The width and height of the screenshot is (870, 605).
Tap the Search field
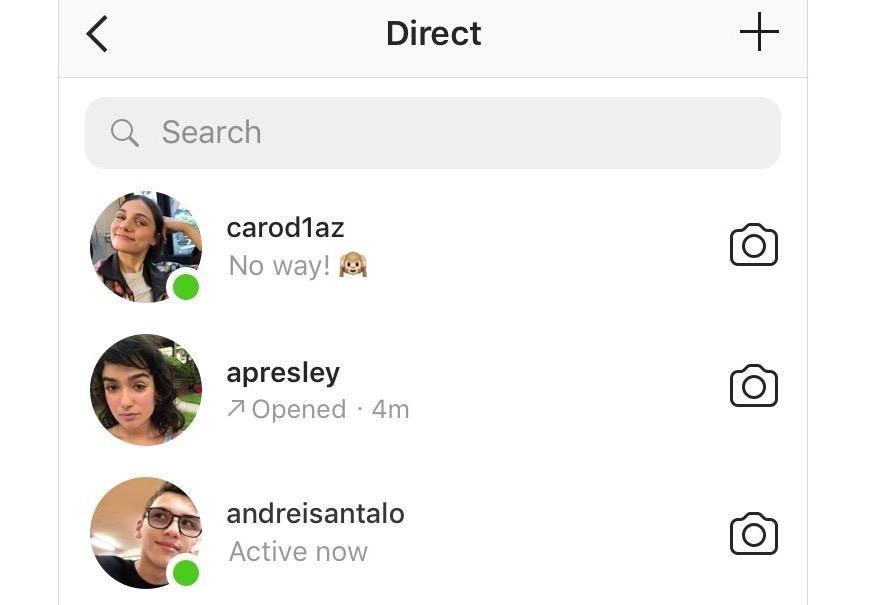click(x=432, y=132)
